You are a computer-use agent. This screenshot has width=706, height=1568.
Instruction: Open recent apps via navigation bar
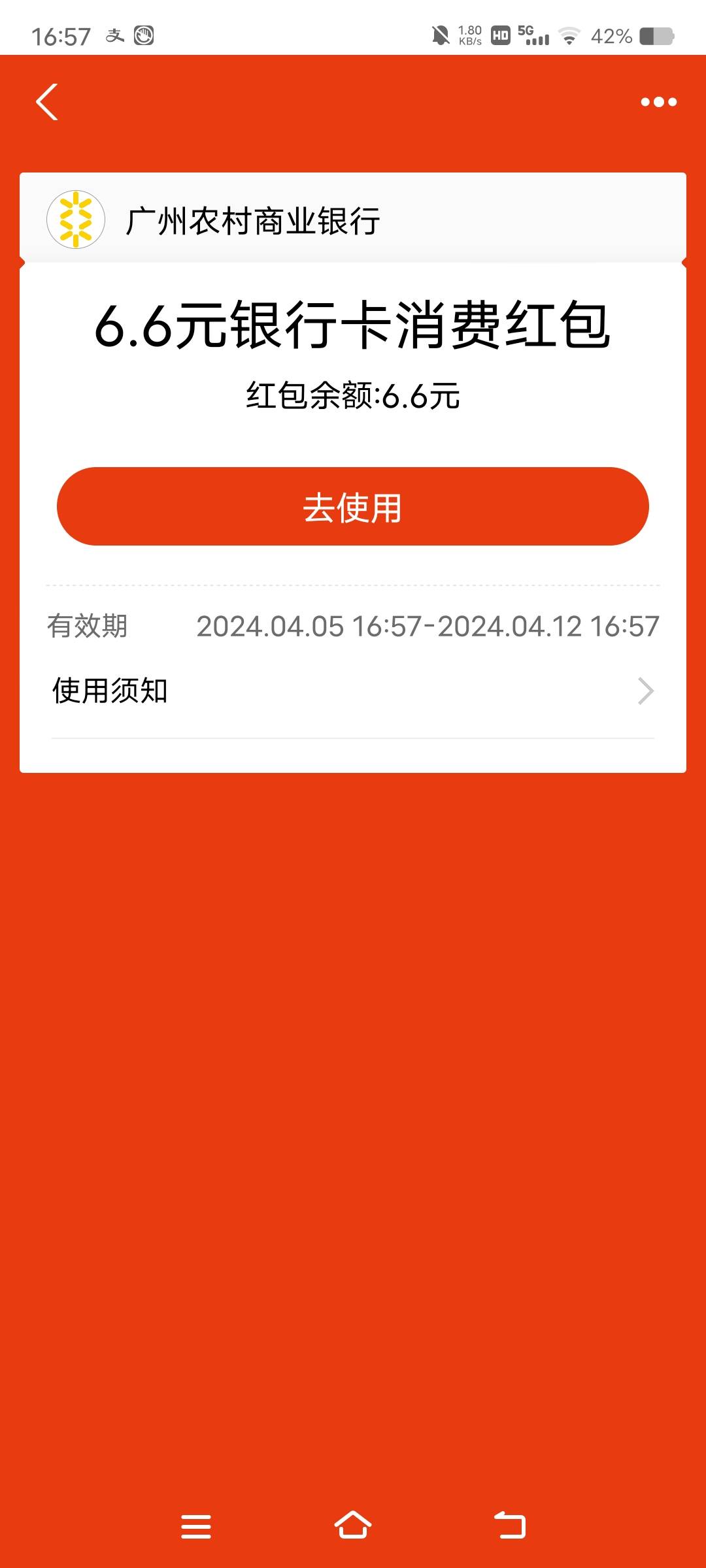pyautogui.click(x=196, y=1526)
